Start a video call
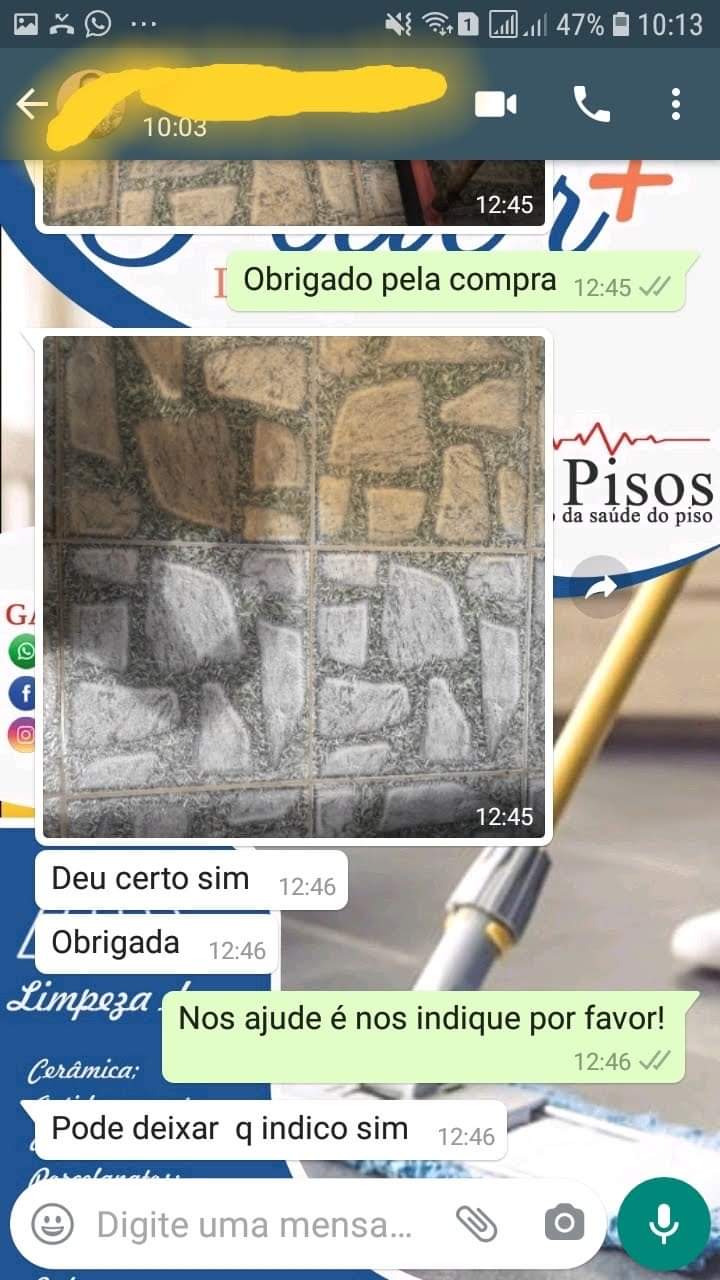Viewport: 720px width, 1280px height. click(495, 104)
